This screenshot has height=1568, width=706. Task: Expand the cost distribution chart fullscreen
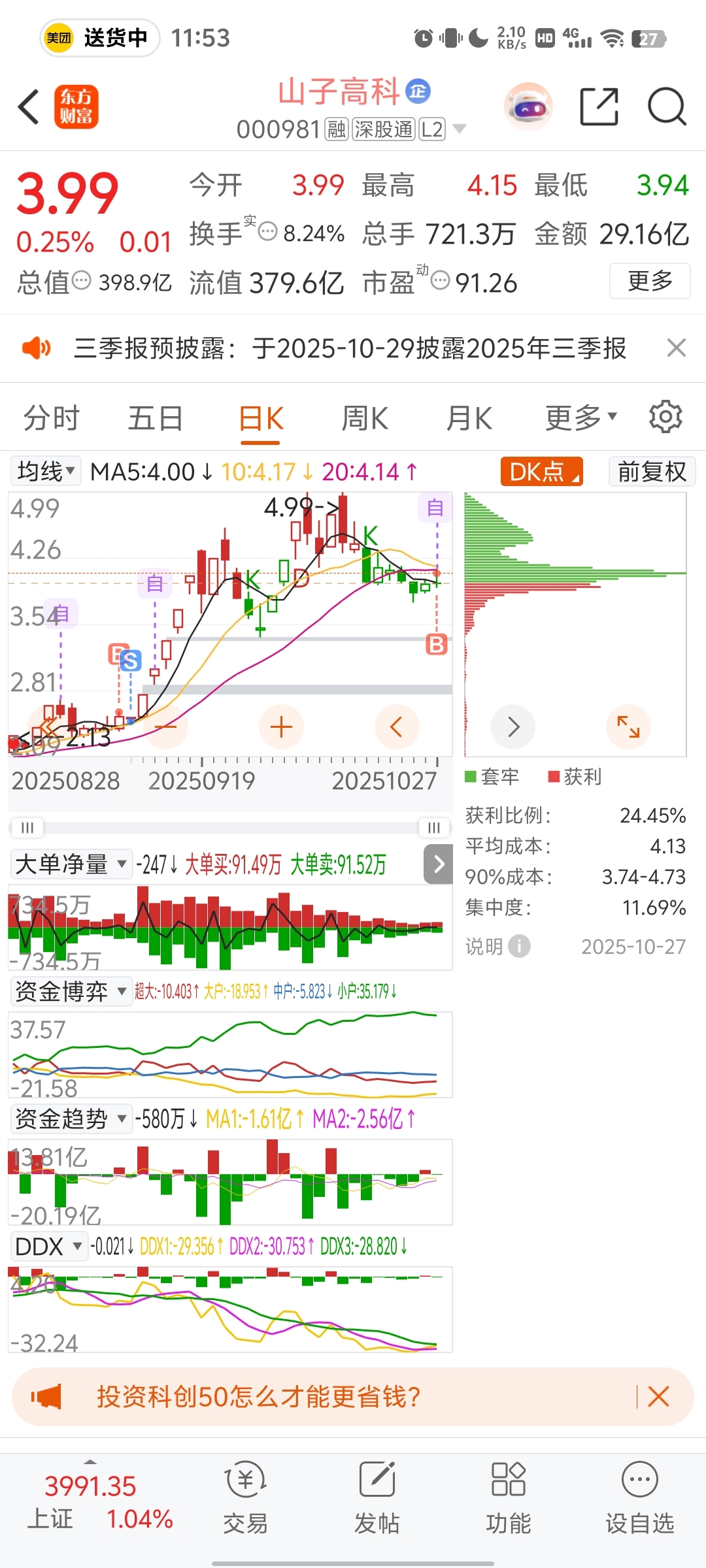(x=628, y=727)
